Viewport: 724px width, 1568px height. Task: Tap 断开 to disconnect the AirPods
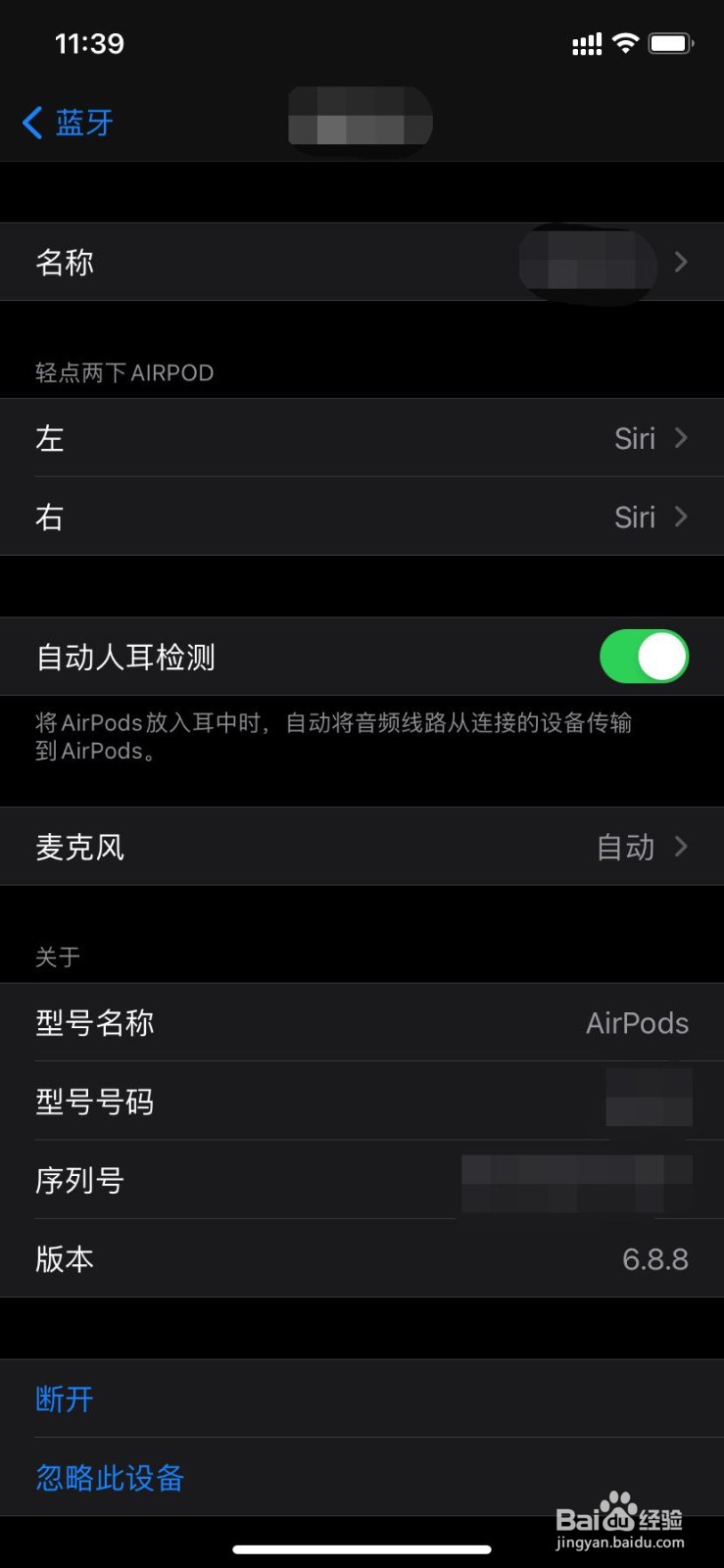(63, 1398)
